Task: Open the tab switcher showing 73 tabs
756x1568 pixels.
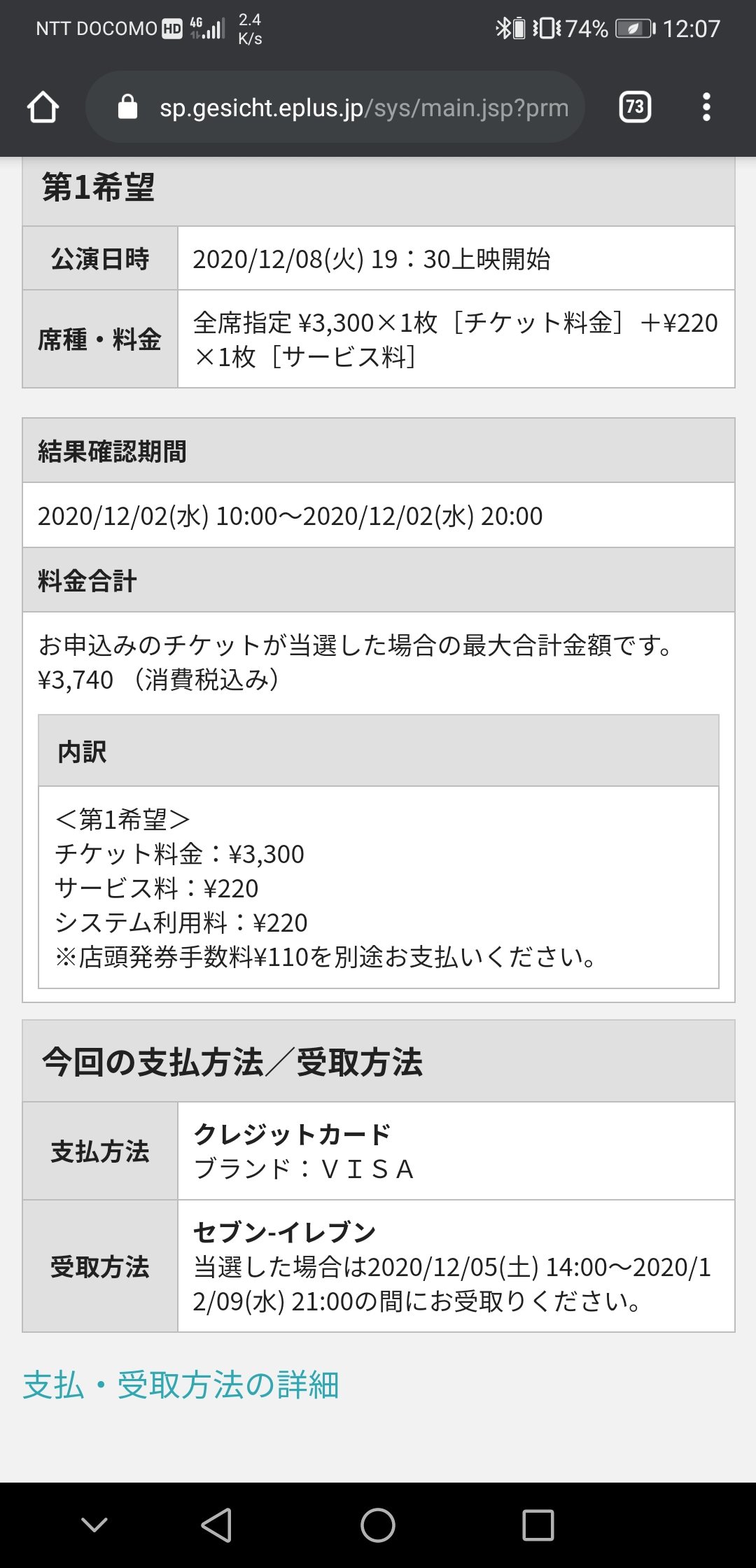Action: pos(635,107)
